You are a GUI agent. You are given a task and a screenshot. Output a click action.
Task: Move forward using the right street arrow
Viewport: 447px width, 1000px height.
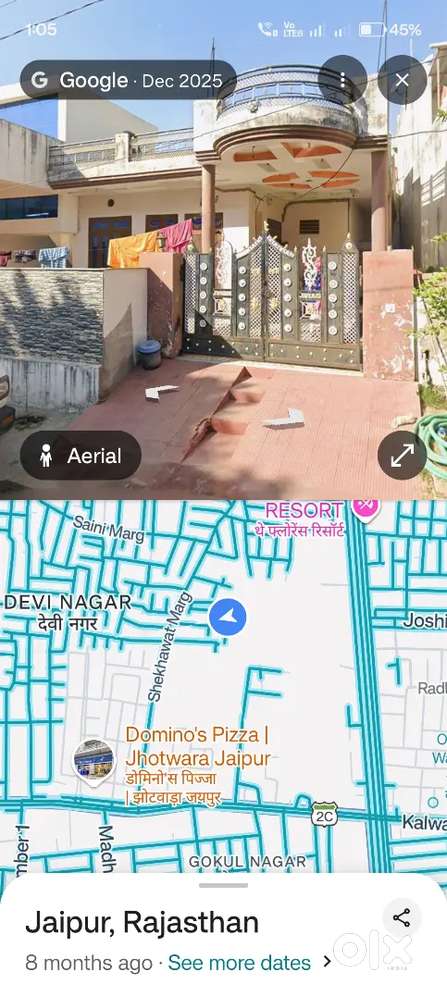coord(284,419)
